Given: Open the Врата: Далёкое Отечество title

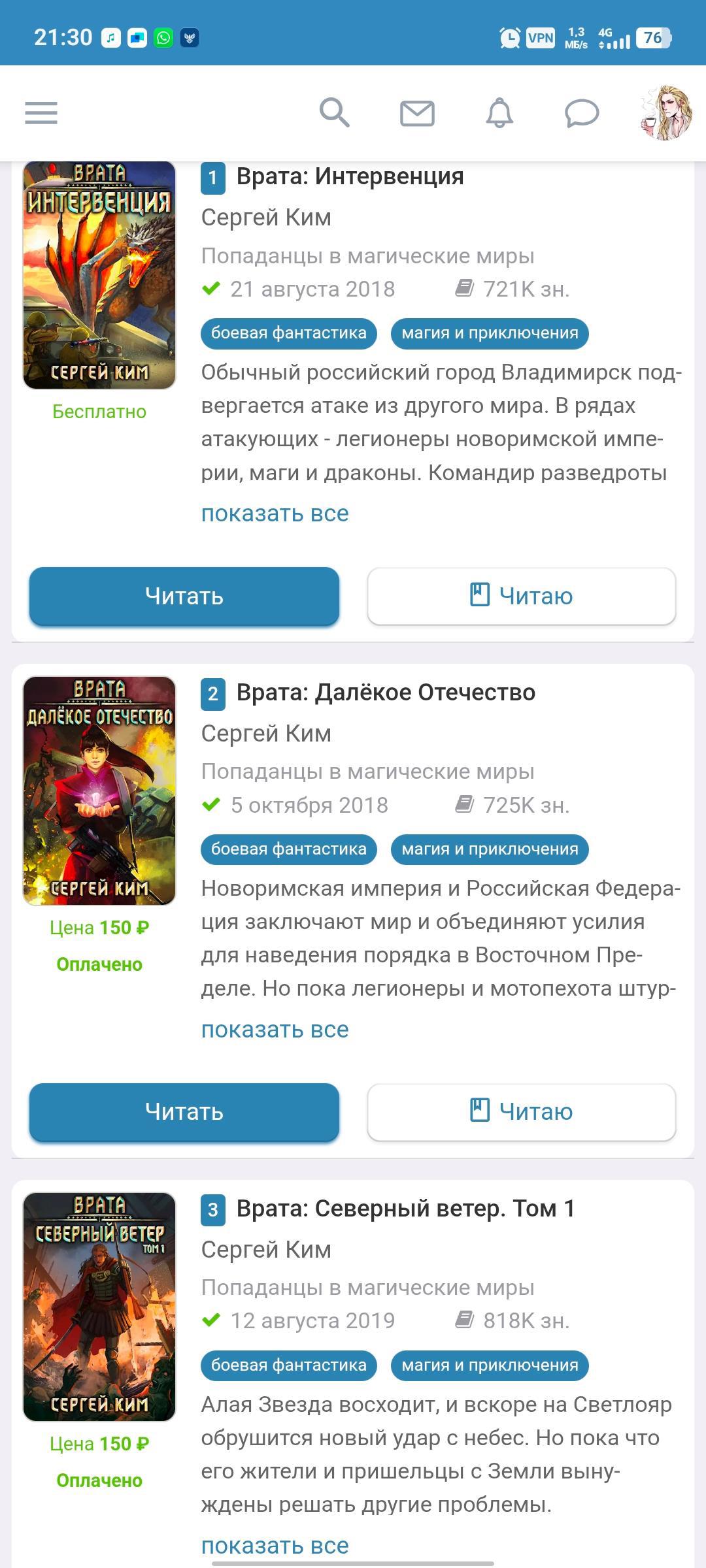Looking at the screenshot, I should (x=386, y=693).
